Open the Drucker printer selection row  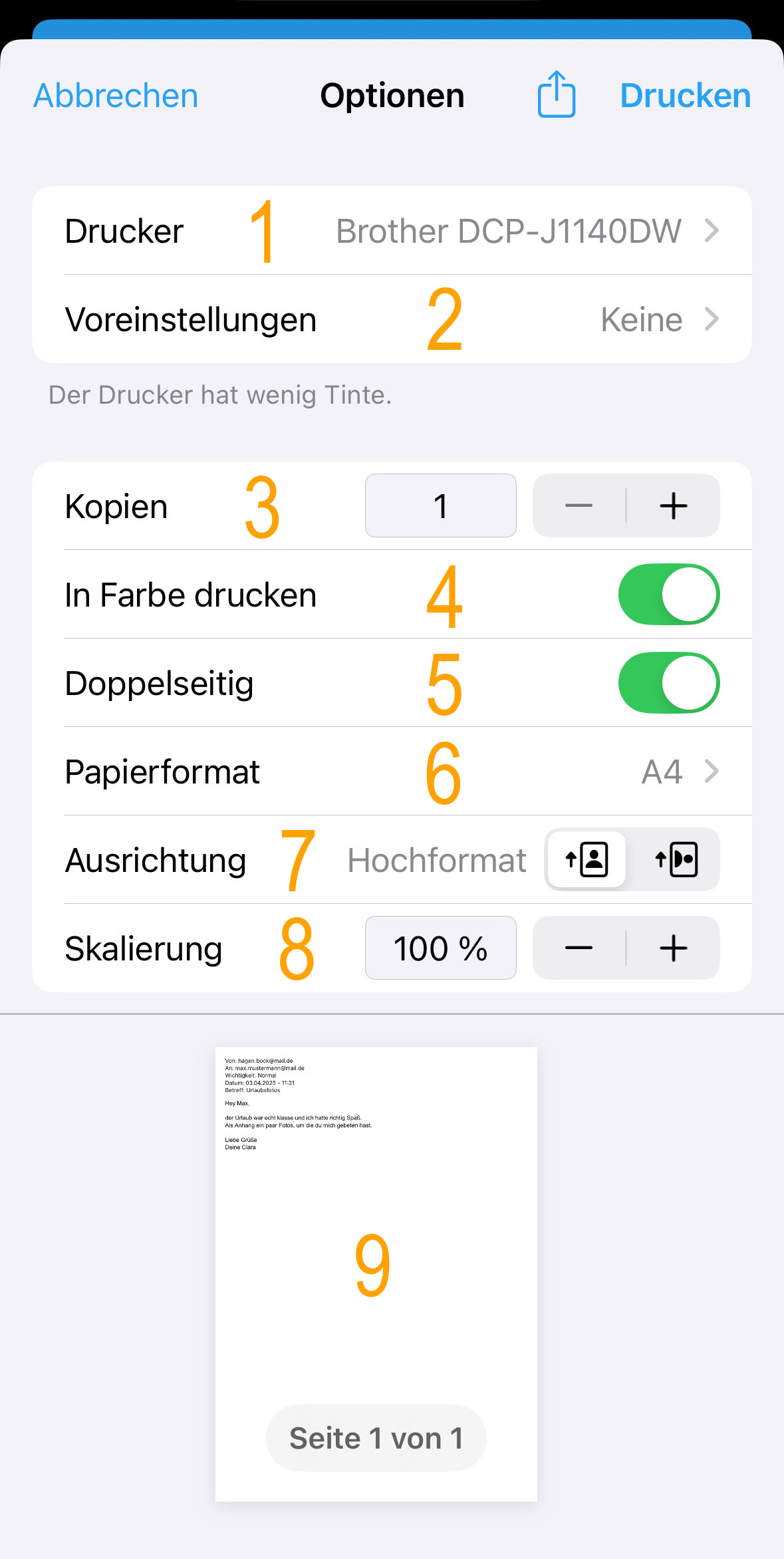392,231
